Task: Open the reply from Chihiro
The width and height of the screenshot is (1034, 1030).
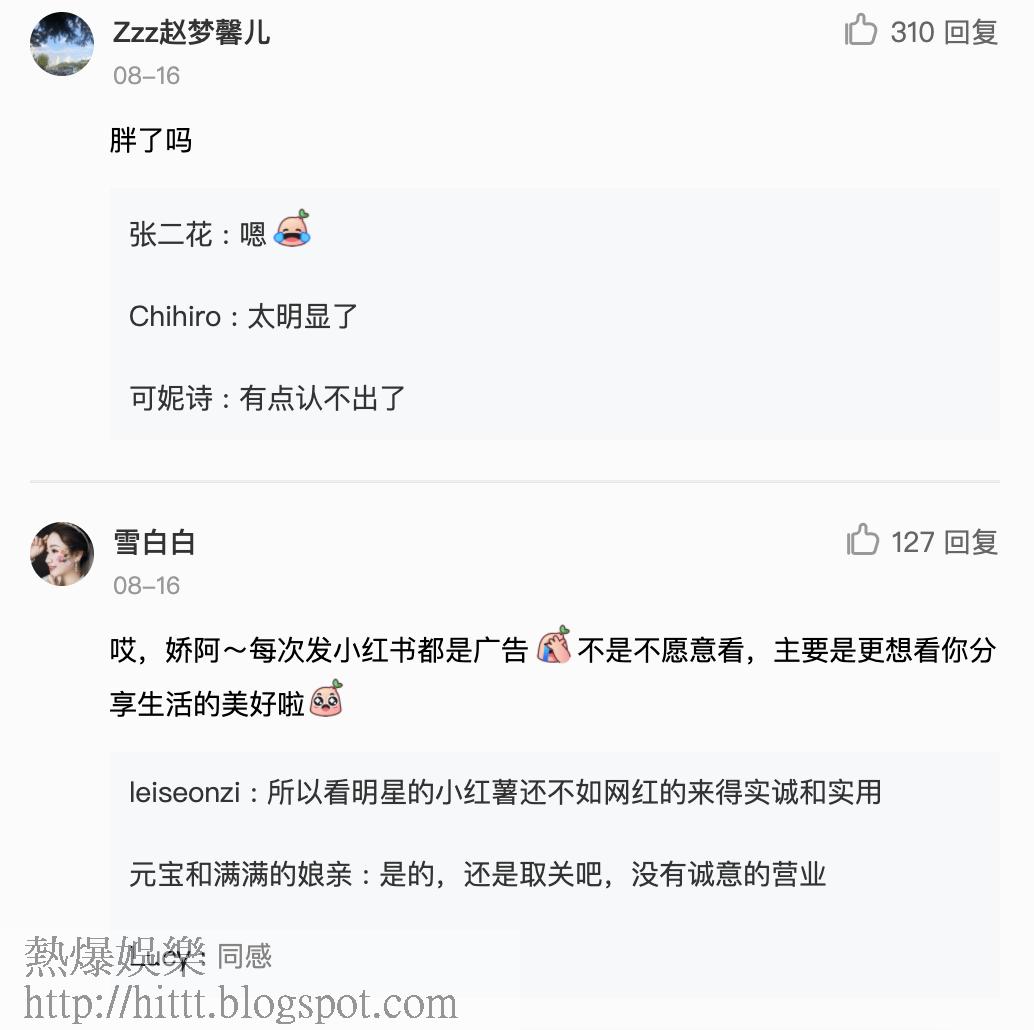Action: [x=243, y=317]
